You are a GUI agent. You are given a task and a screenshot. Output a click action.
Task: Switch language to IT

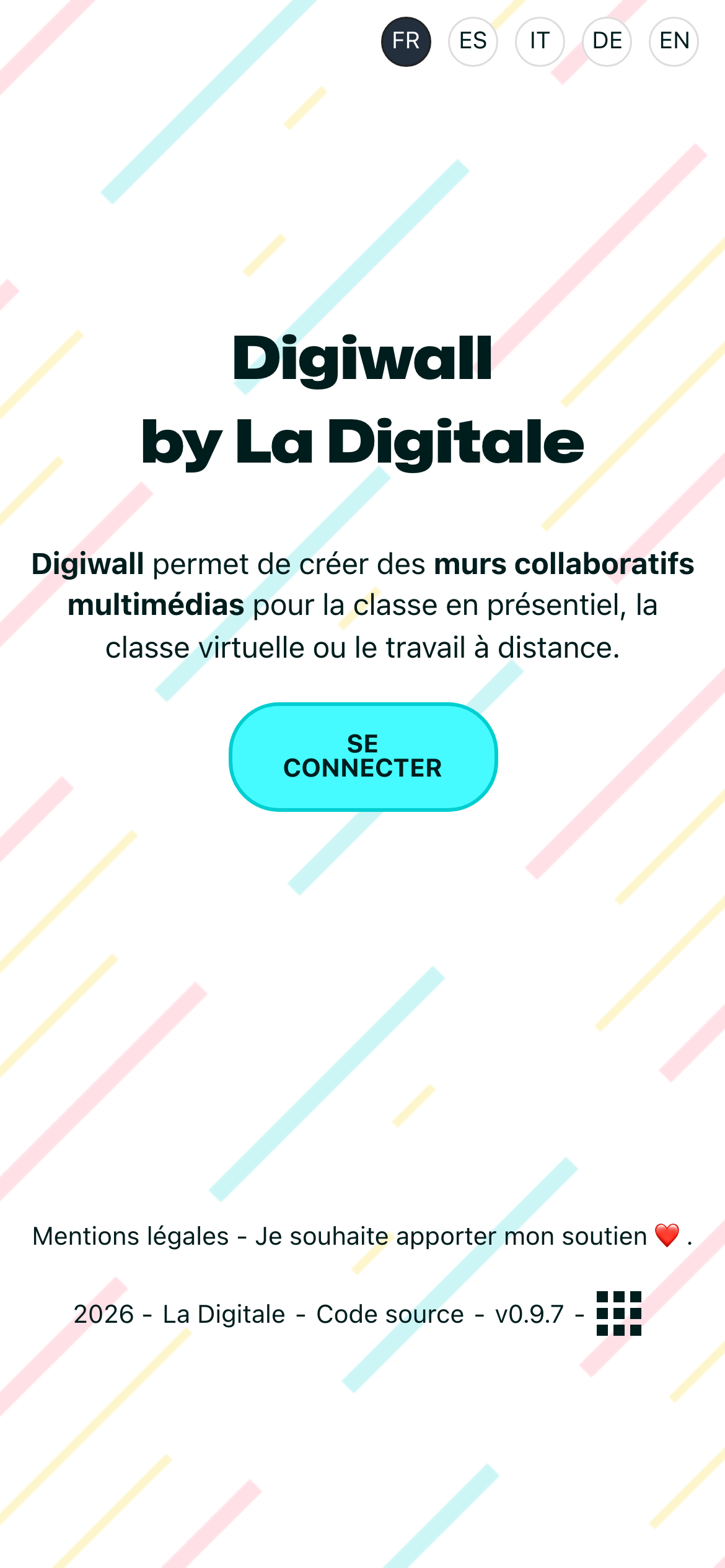point(540,41)
